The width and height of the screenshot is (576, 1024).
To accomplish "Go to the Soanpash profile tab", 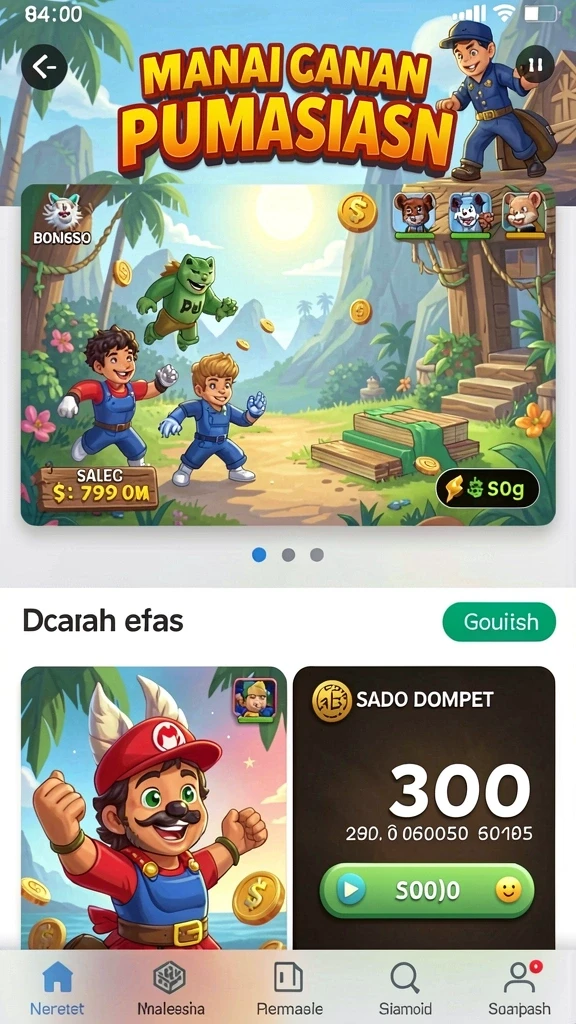I will [520, 988].
